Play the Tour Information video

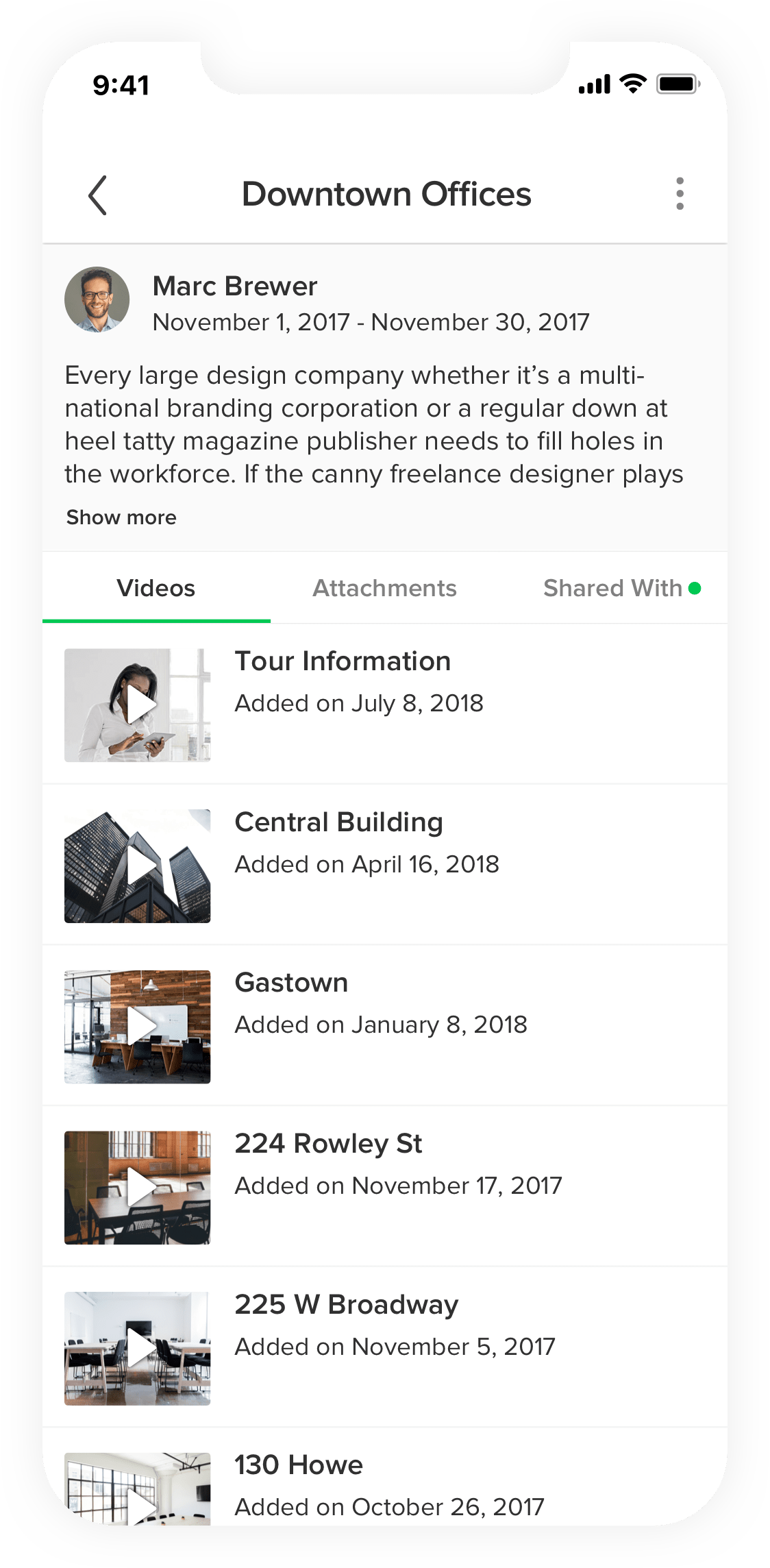138,705
